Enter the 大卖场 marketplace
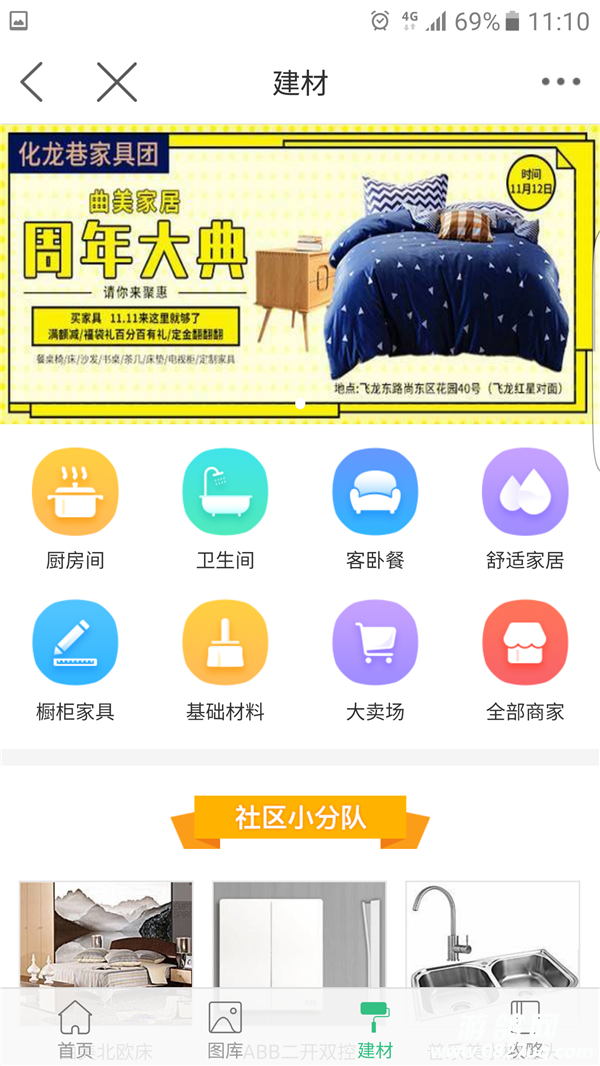The height and width of the screenshot is (1066, 600). click(375, 643)
